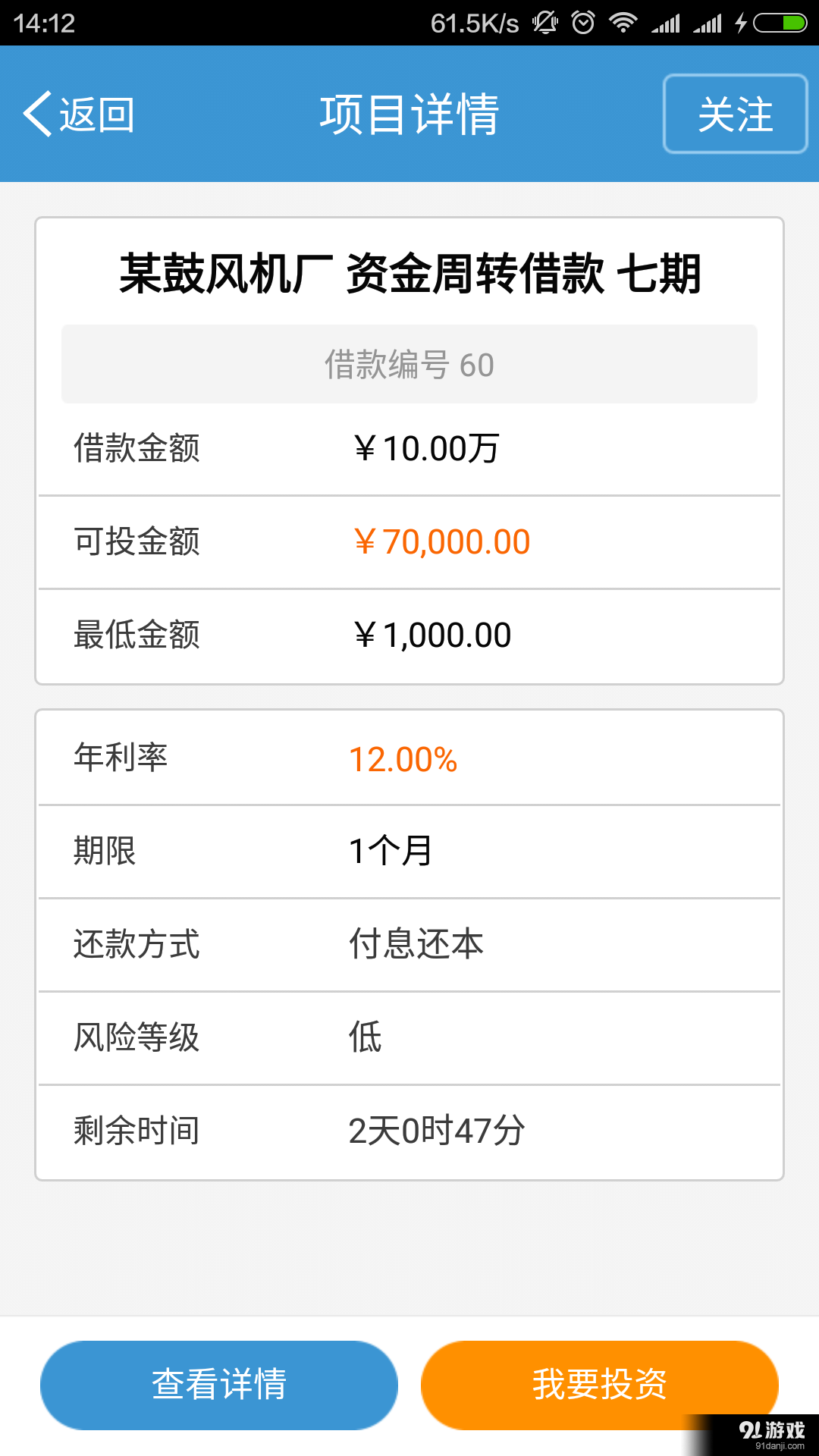This screenshot has width=819, height=1456.
Task: Tap the 年利率 12.00% value
Action: tap(403, 758)
